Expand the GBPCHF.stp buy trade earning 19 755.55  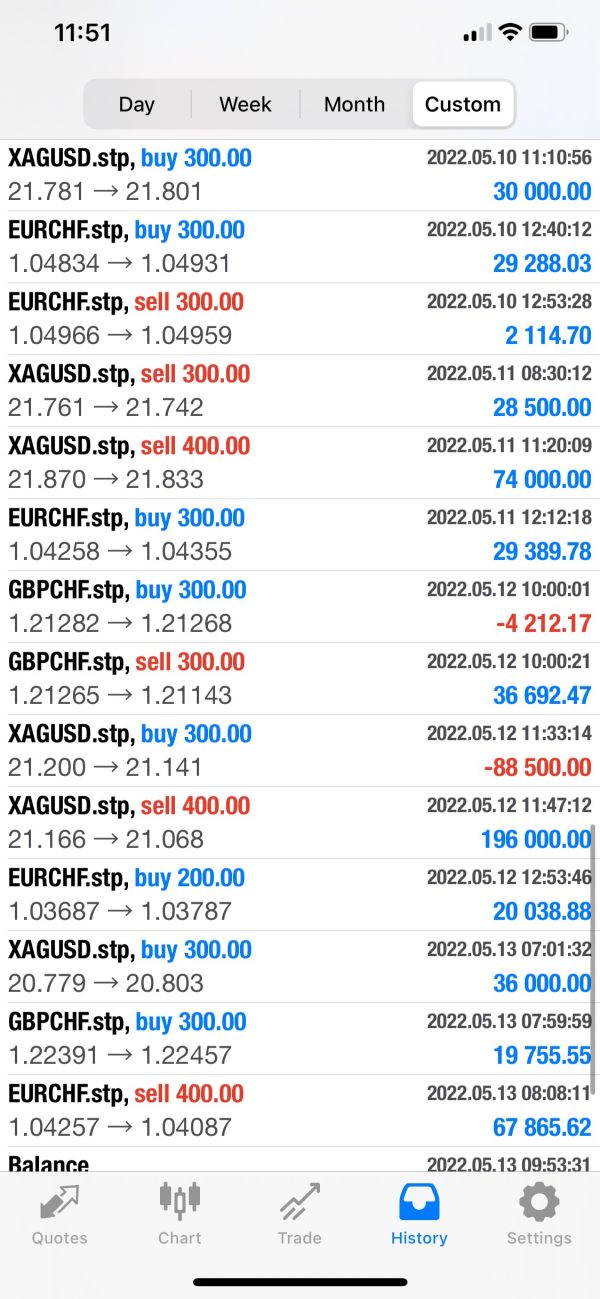[x=300, y=1039]
